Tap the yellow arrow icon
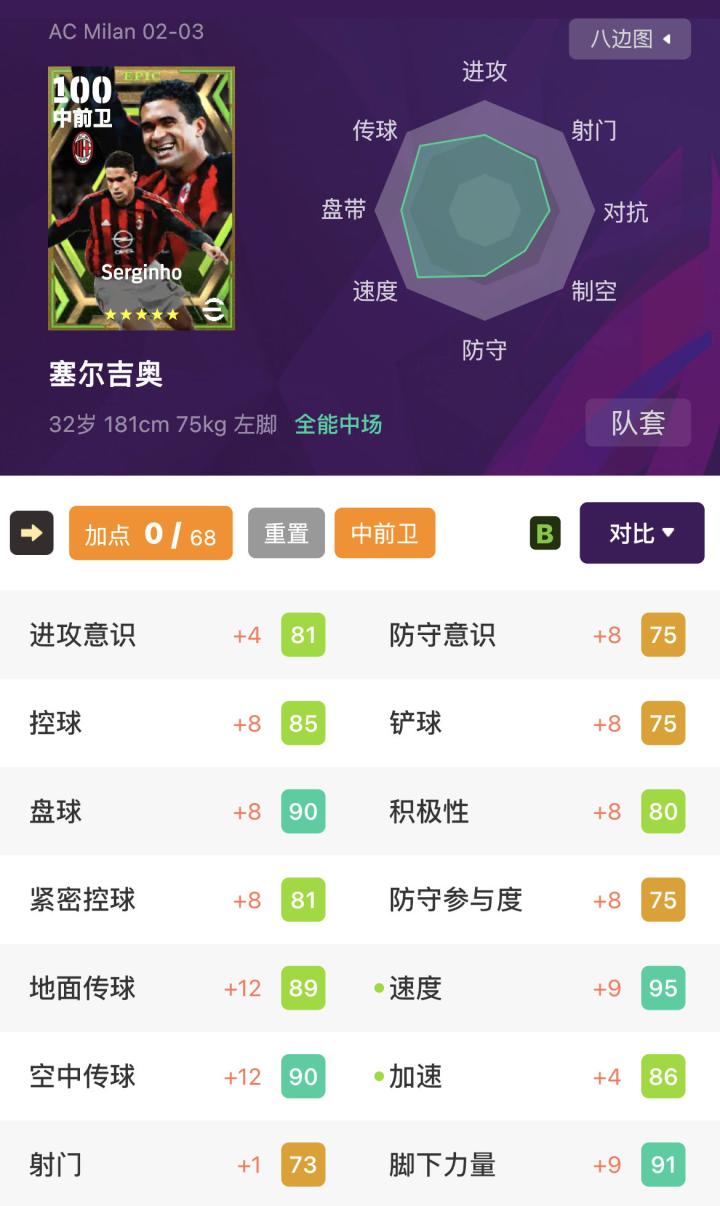This screenshot has height=1206, width=720. tap(31, 533)
